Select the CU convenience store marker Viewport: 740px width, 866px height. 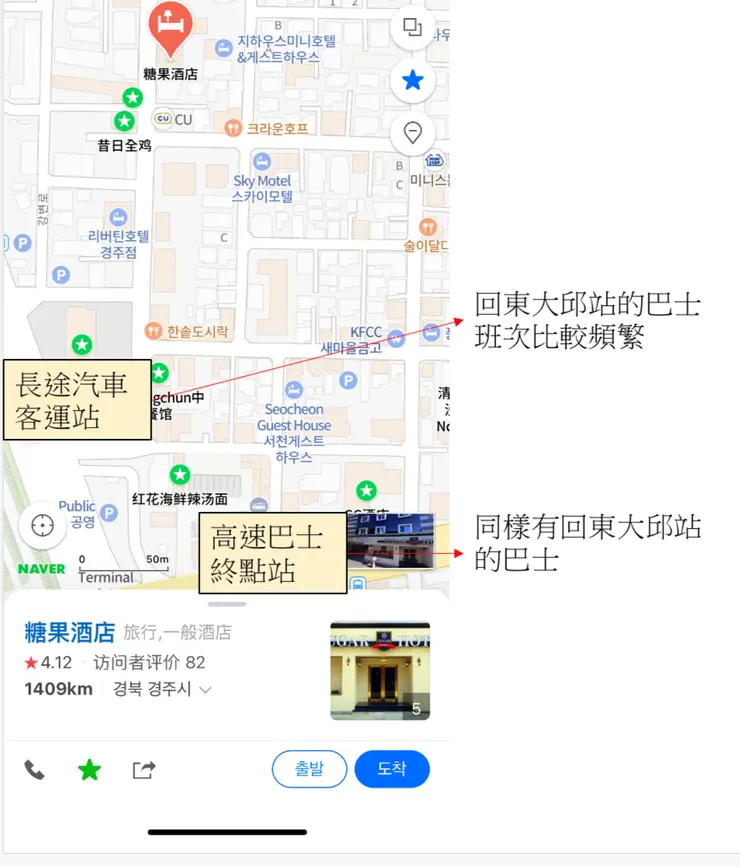pos(162,120)
